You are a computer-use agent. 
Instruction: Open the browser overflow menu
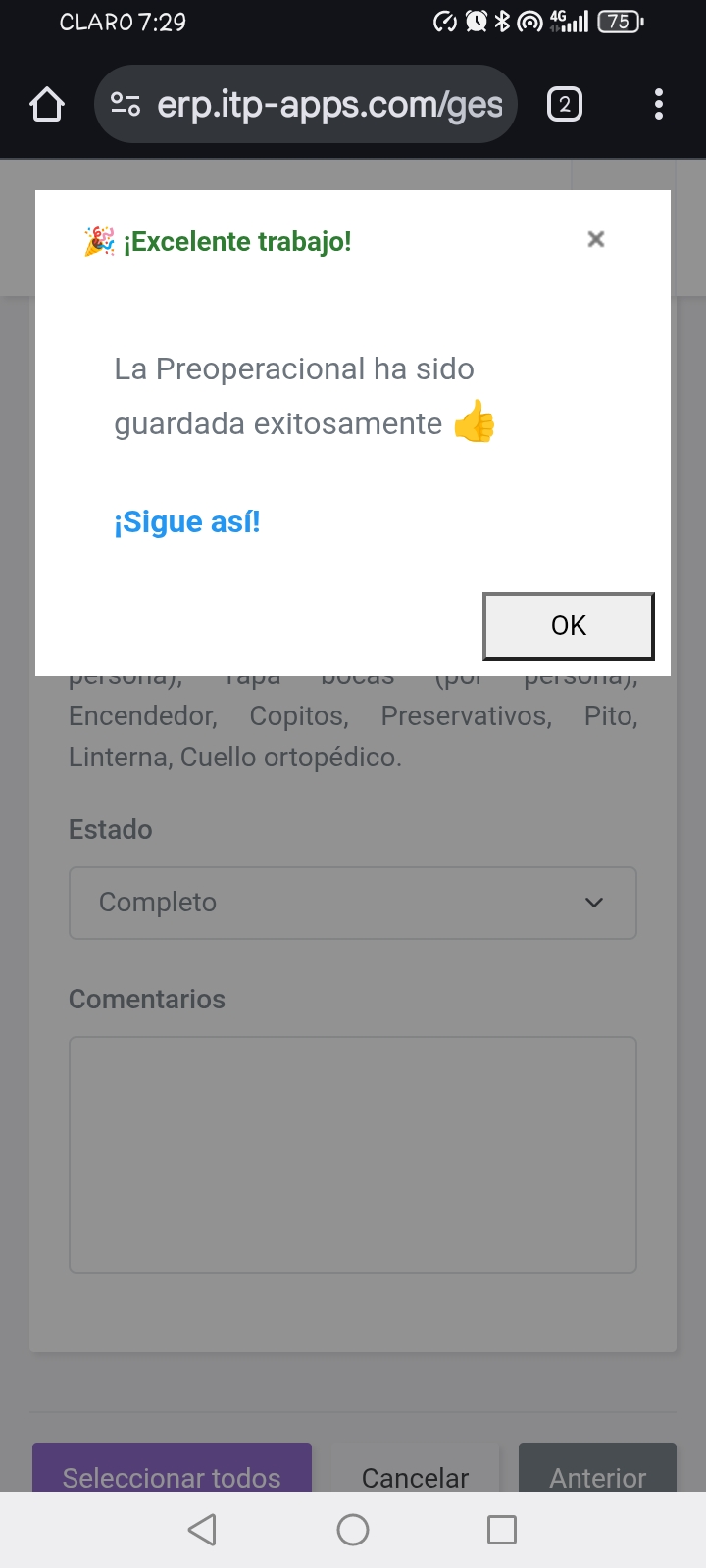pos(658,104)
